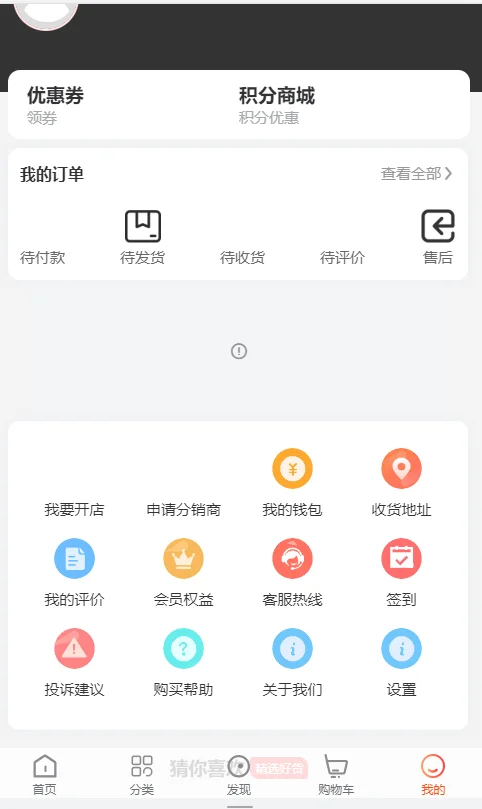
Task: Open 待付款 orders
Action: [x=43, y=256]
